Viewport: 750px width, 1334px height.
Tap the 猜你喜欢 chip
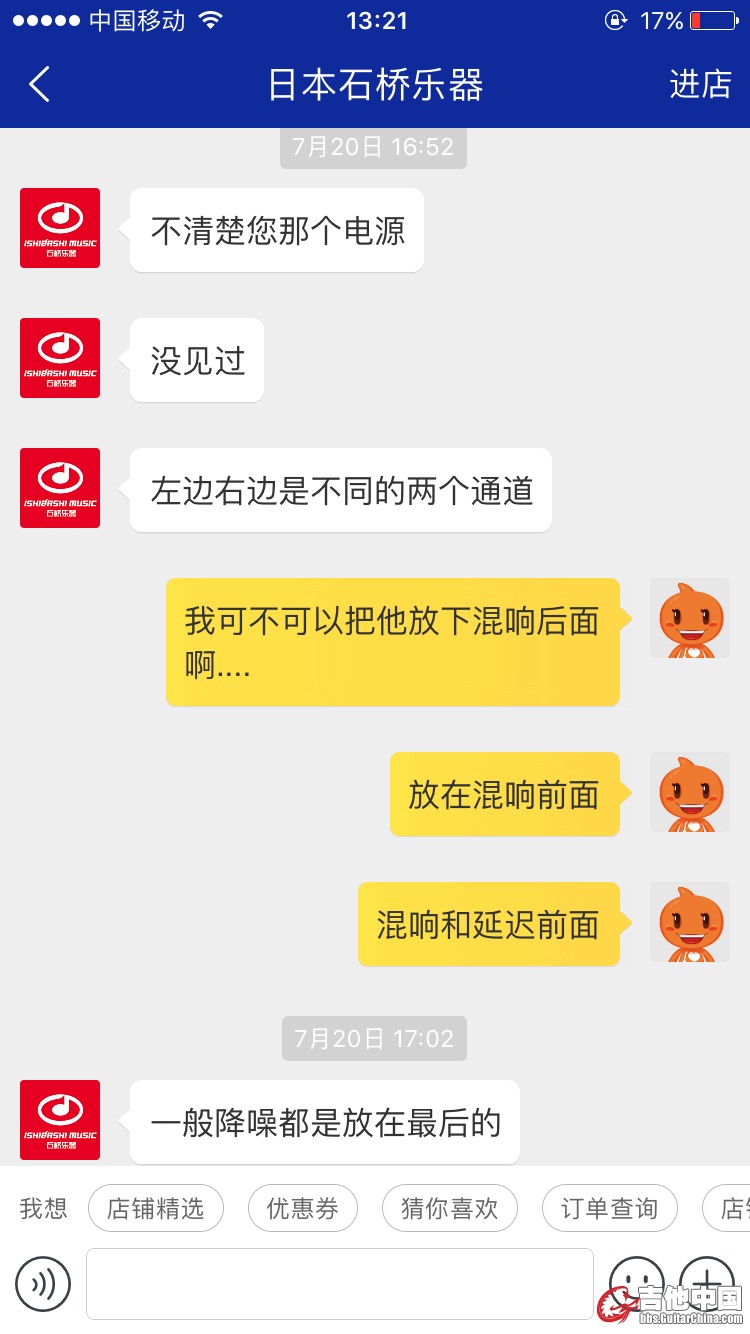click(x=449, y=1208)
